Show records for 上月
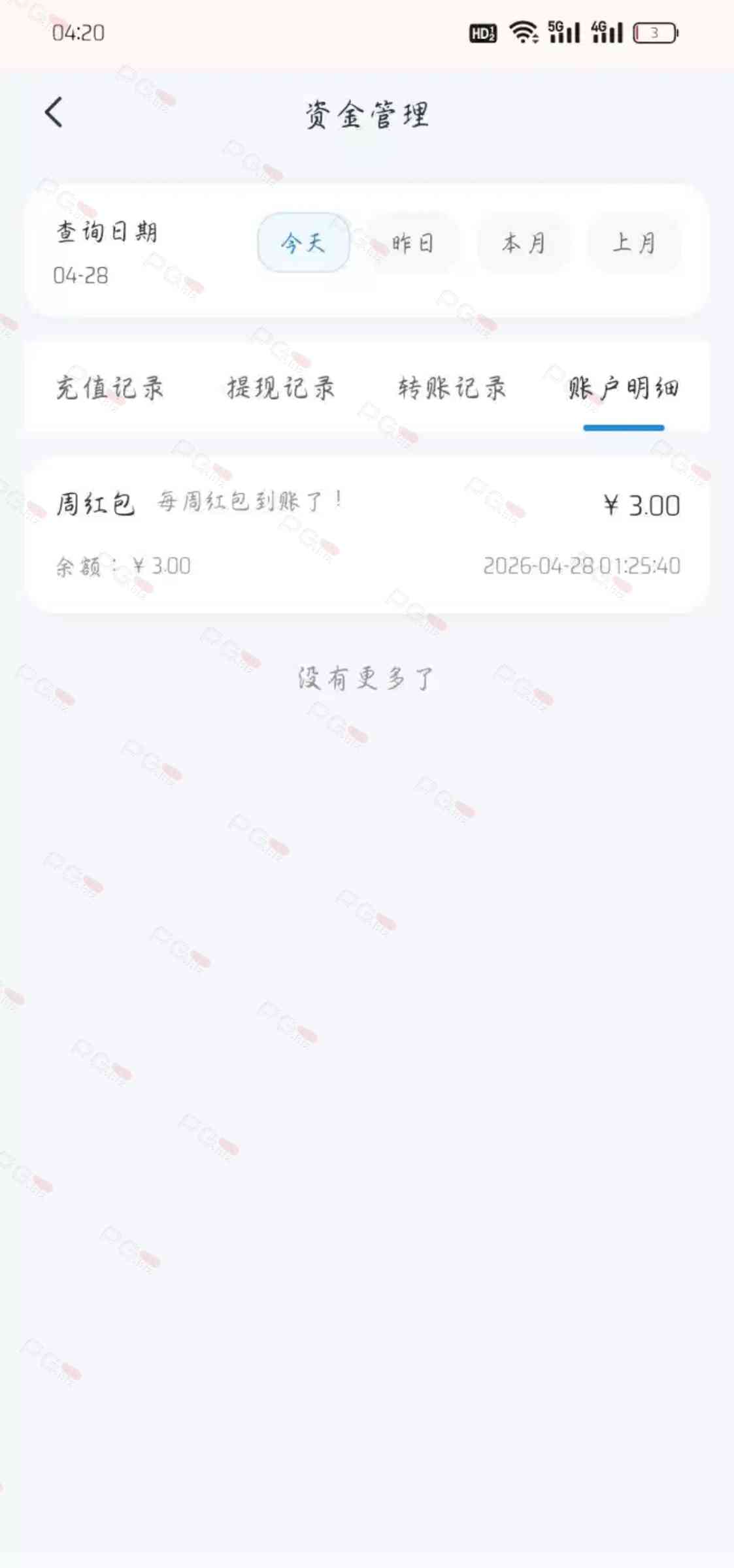This screenshot has height=1568, width=734. point(634,243)
